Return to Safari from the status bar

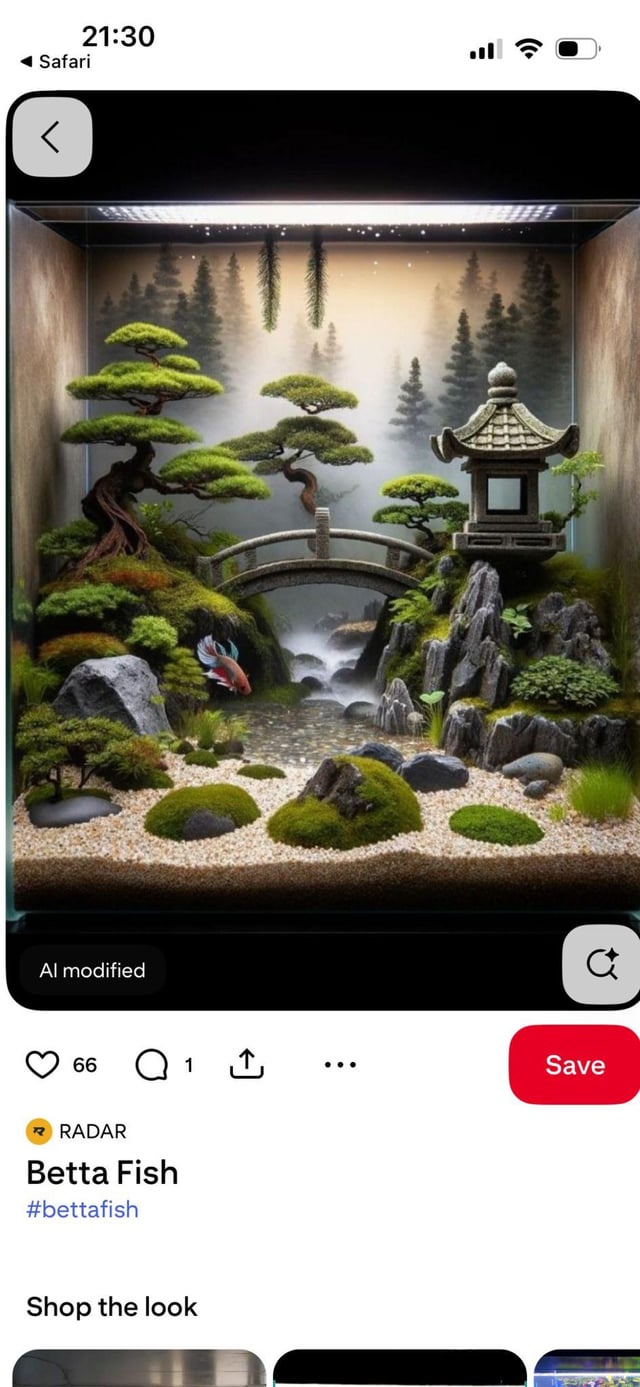pyautogui.click(x=55, y=62)
